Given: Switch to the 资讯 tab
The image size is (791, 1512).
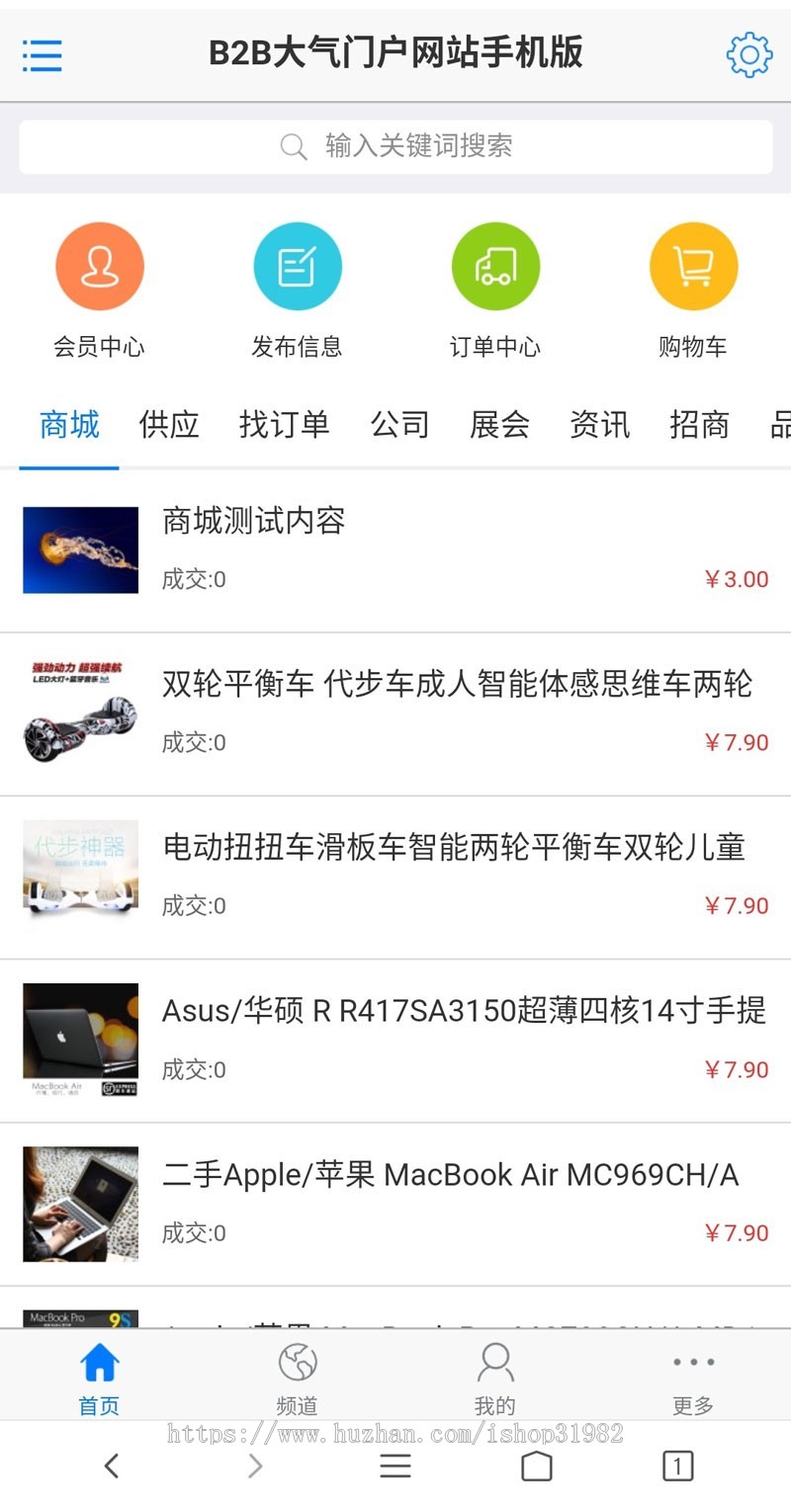Looking at the screenshot, I should (599, 425).
